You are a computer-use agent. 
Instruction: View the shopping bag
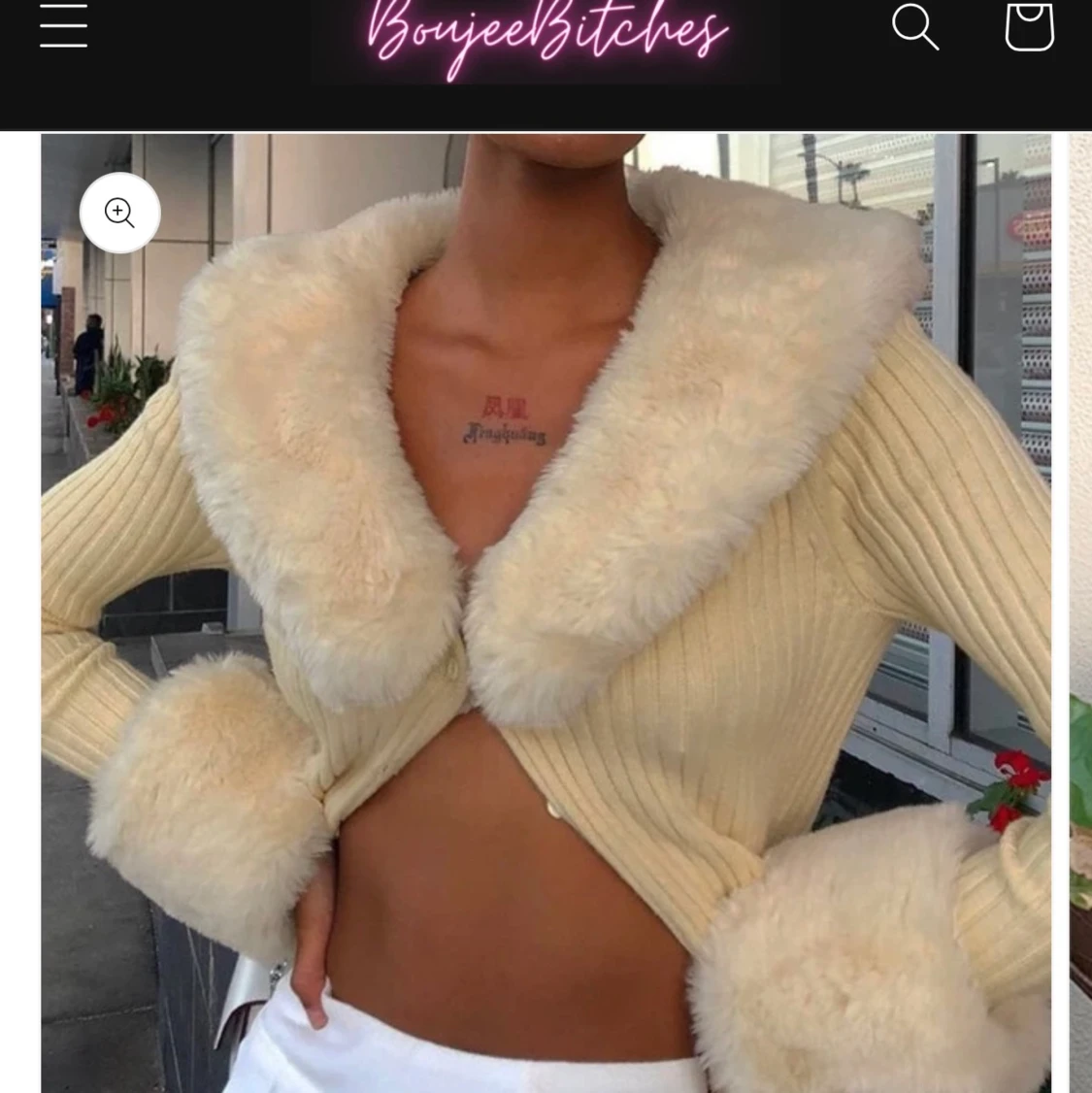(1029, 26)
